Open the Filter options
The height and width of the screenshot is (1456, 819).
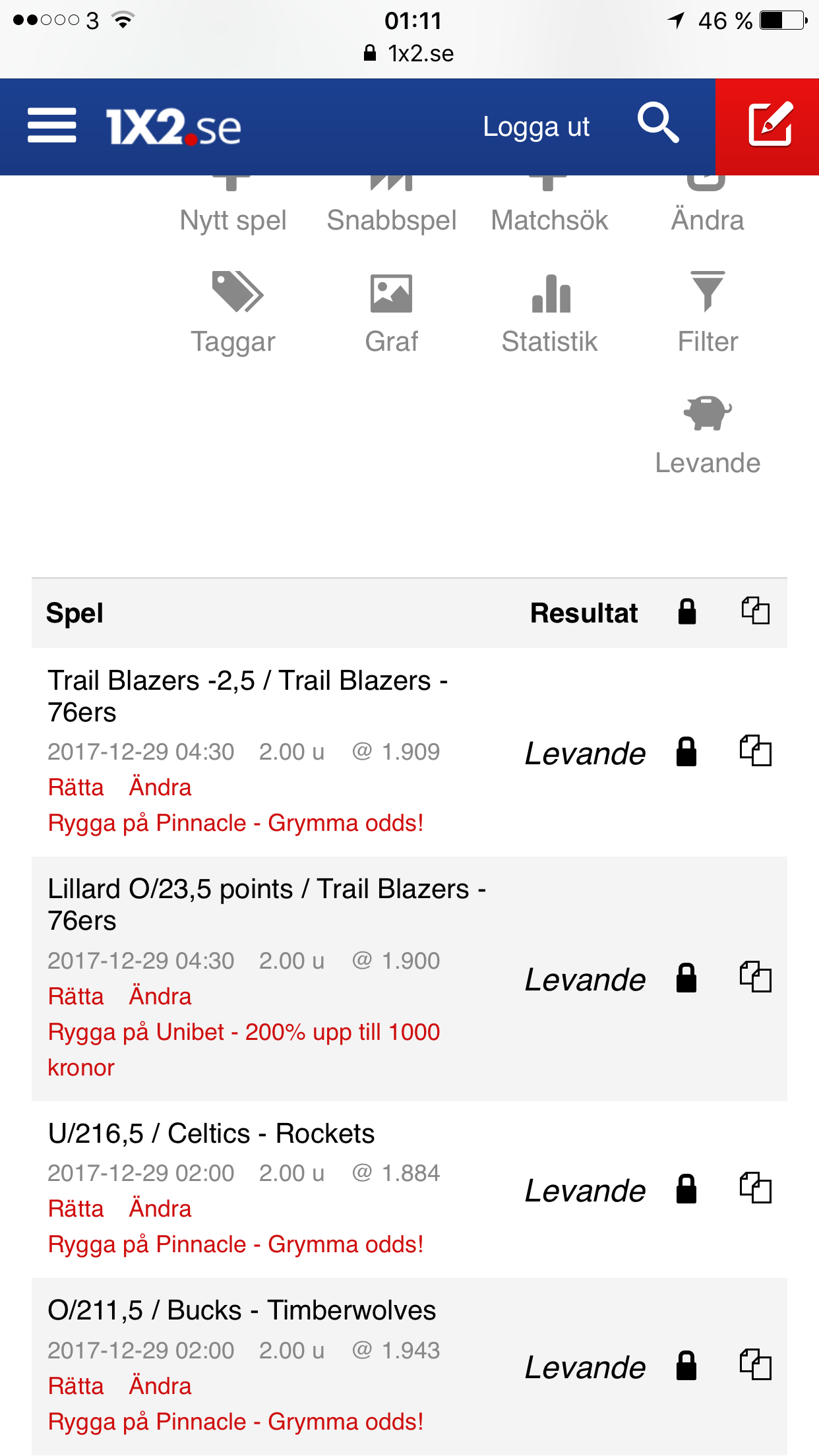pos(708,313)
